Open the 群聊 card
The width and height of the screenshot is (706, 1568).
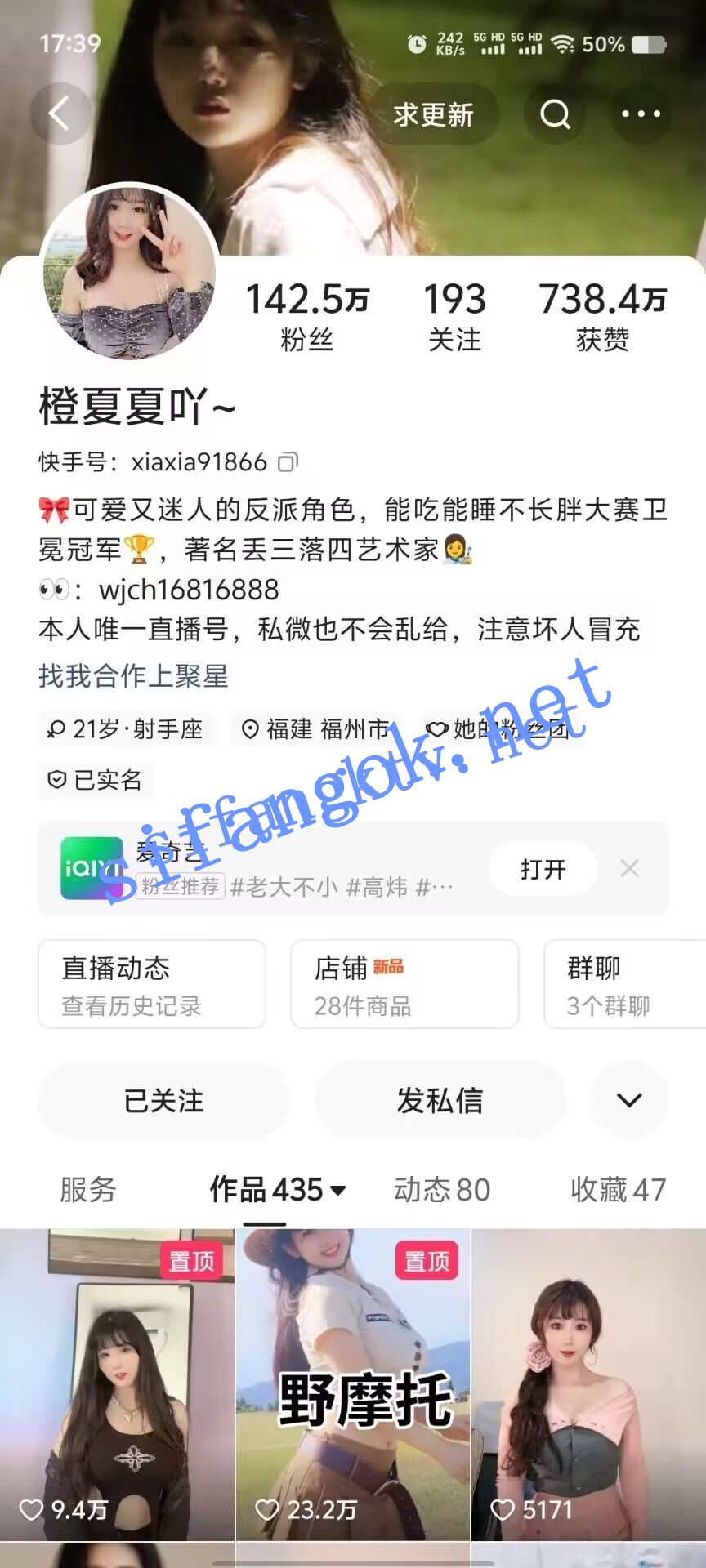pyautogui.click(x=621, y=984)
